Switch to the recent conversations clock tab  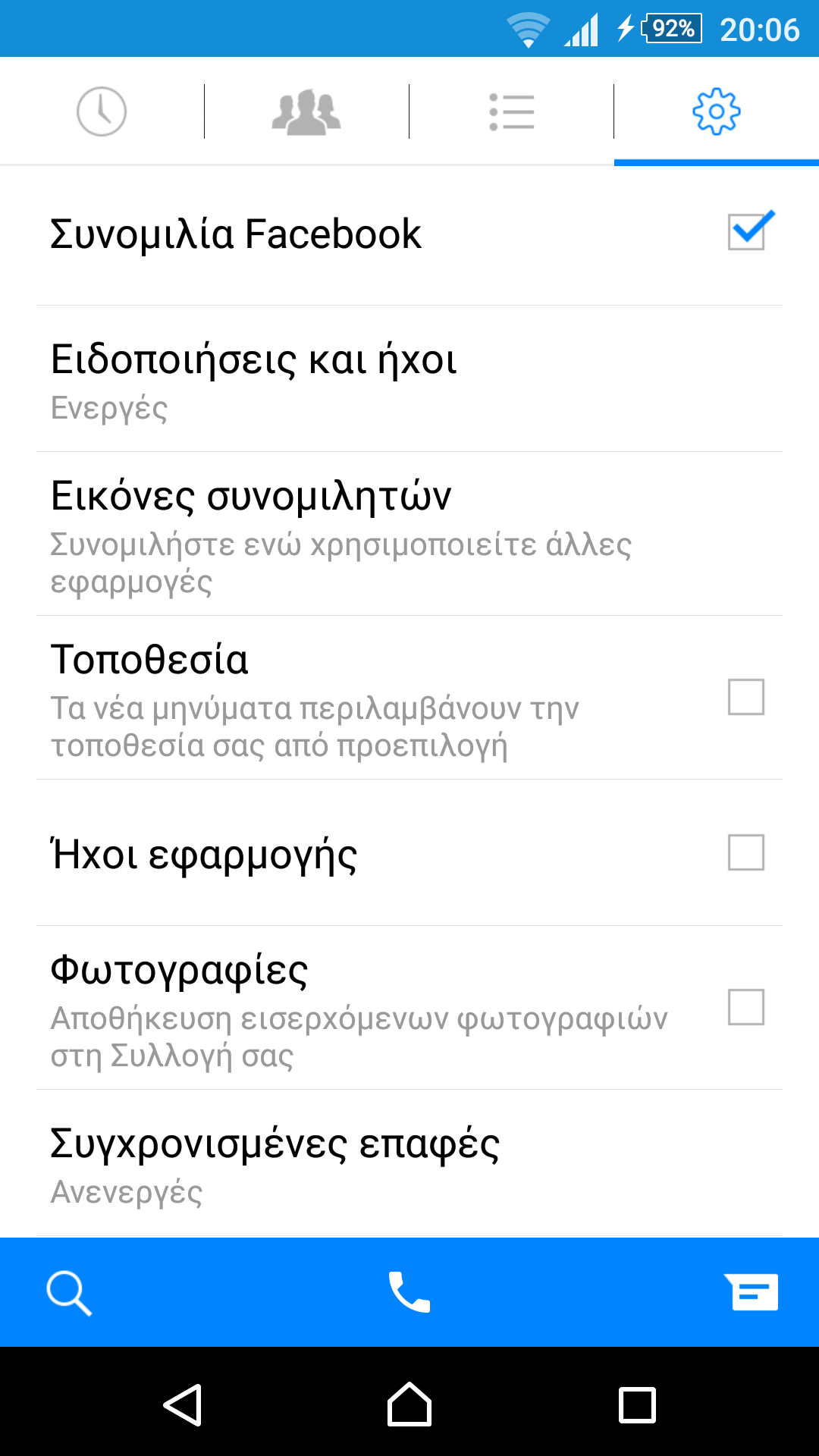102,111
